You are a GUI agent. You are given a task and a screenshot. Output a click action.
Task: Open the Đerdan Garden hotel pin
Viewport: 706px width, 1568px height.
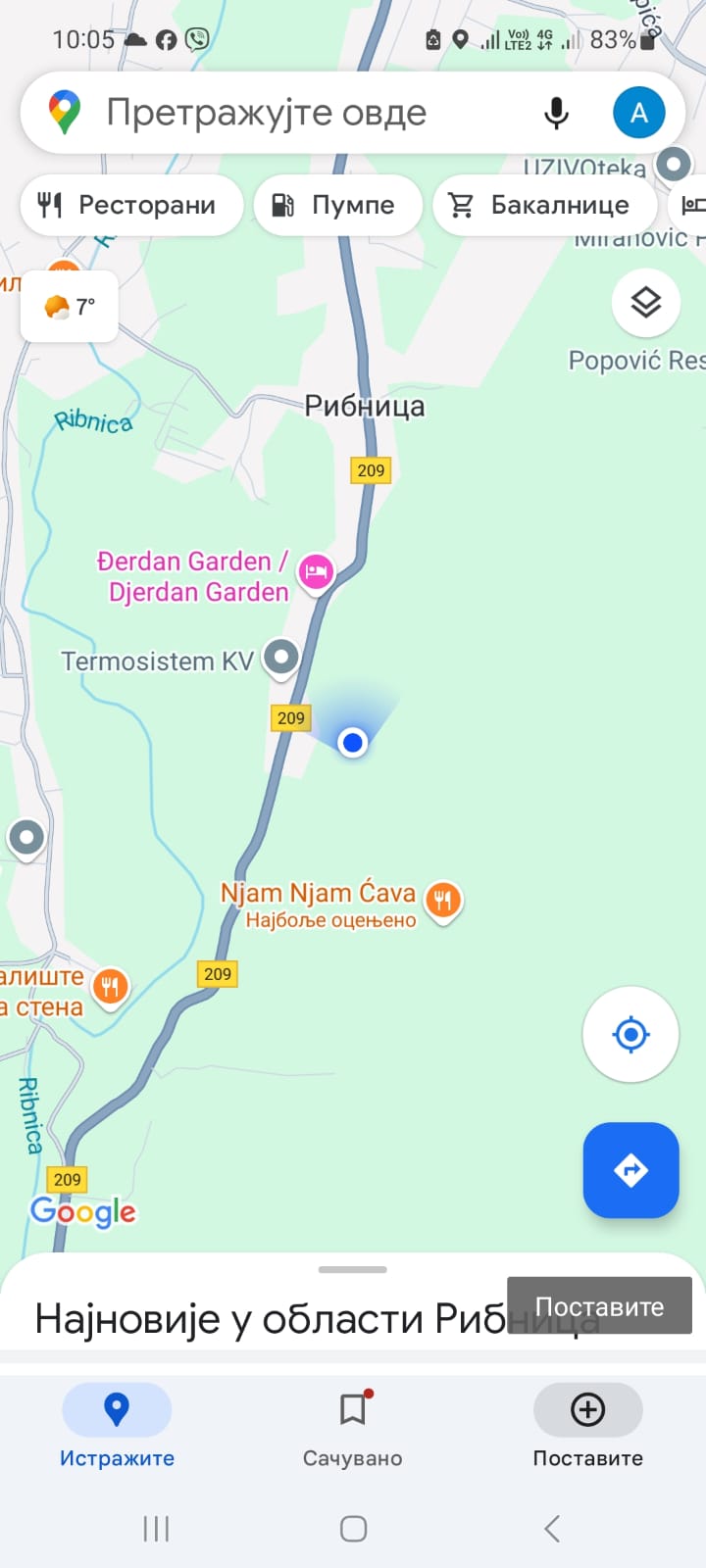click(316, 571)
